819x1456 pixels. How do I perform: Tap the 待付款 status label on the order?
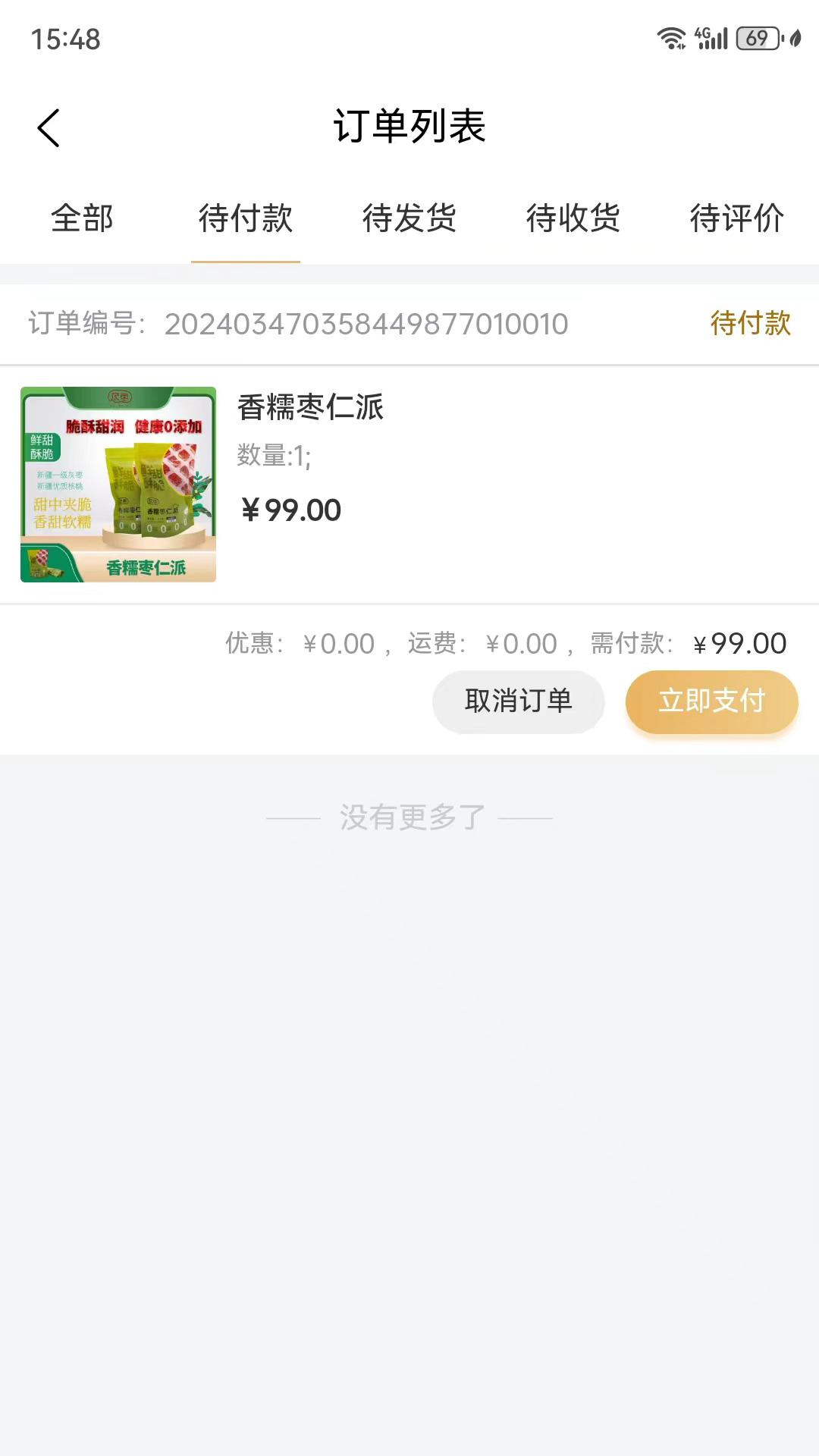click(749, 323)
